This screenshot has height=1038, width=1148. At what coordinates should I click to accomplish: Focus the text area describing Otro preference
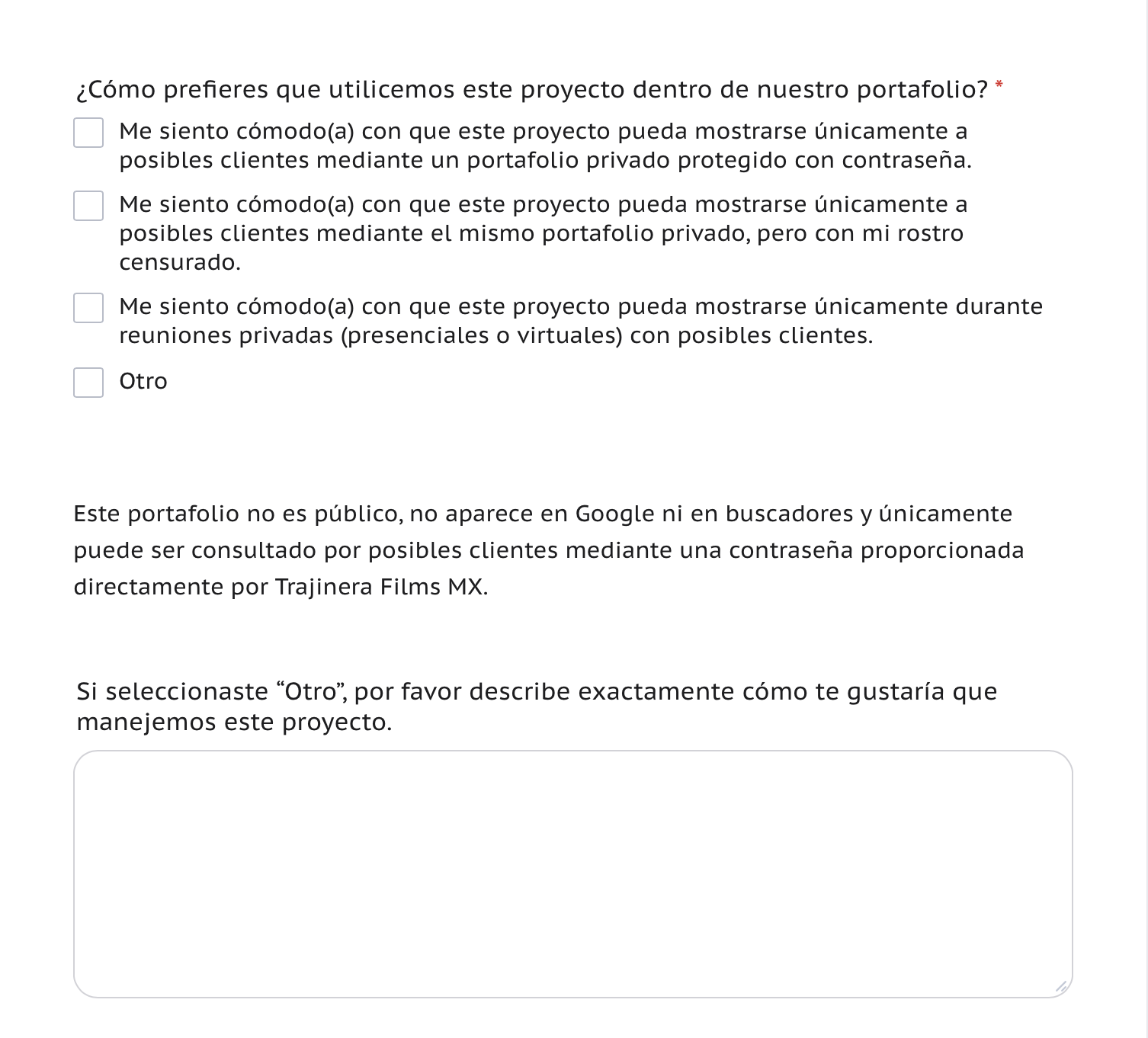tap(573, 874)
